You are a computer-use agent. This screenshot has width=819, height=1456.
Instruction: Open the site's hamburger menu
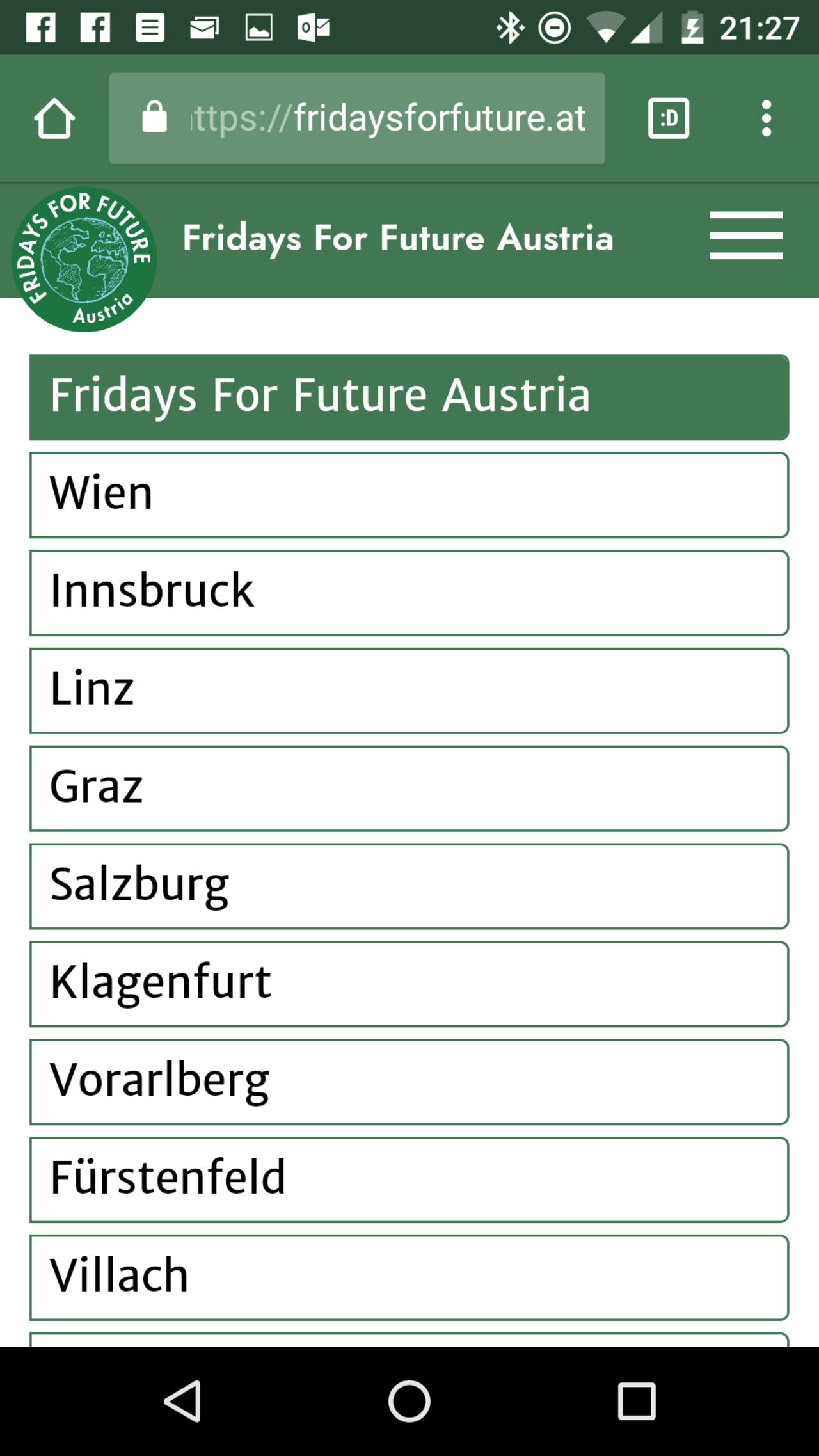coord(746,236)
